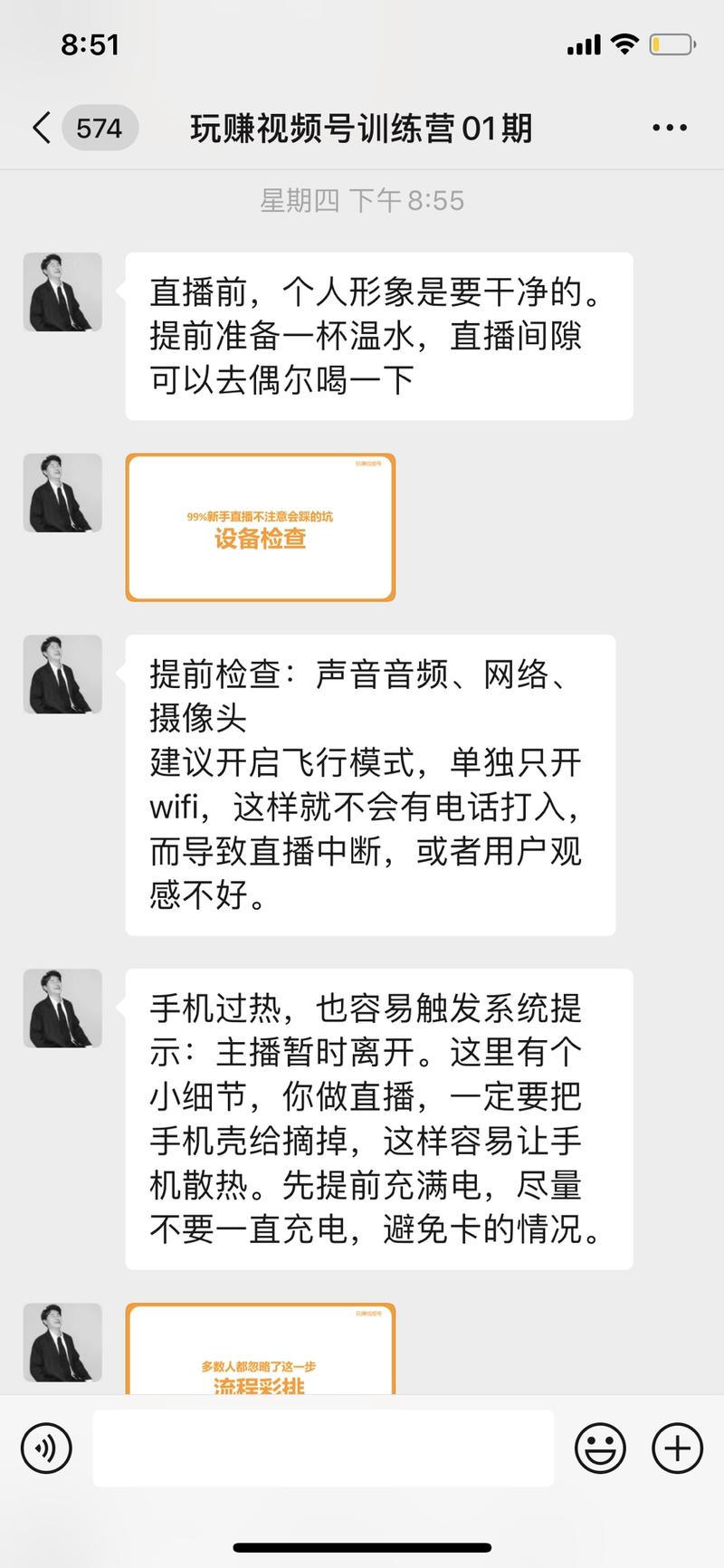Open the chat settings via the ellipsis icon
The image size is (724, 1568).
(x=668, y=127)
